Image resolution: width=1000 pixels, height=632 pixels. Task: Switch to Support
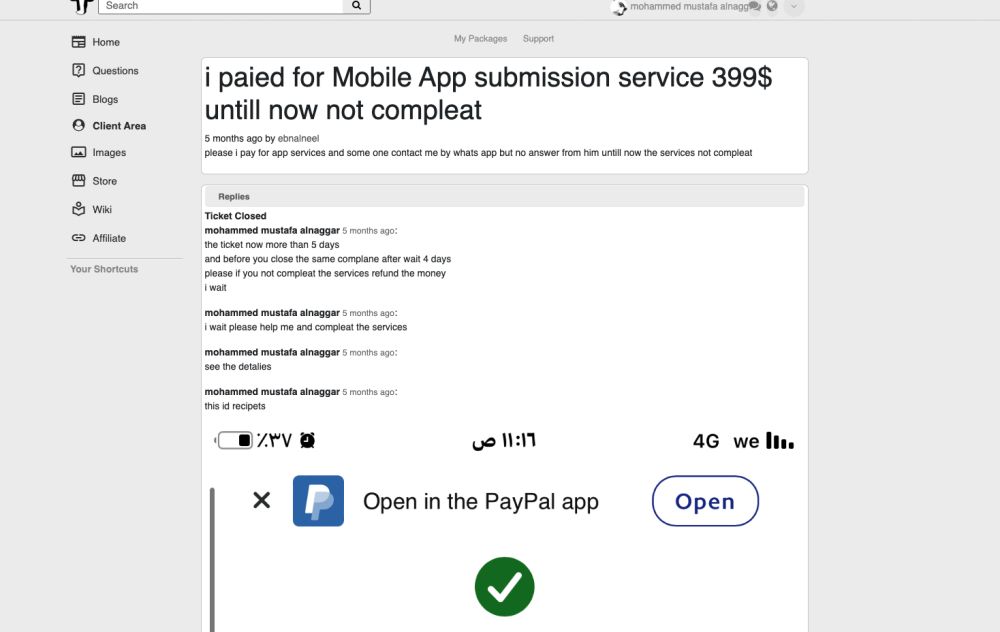tap(538, 39)
